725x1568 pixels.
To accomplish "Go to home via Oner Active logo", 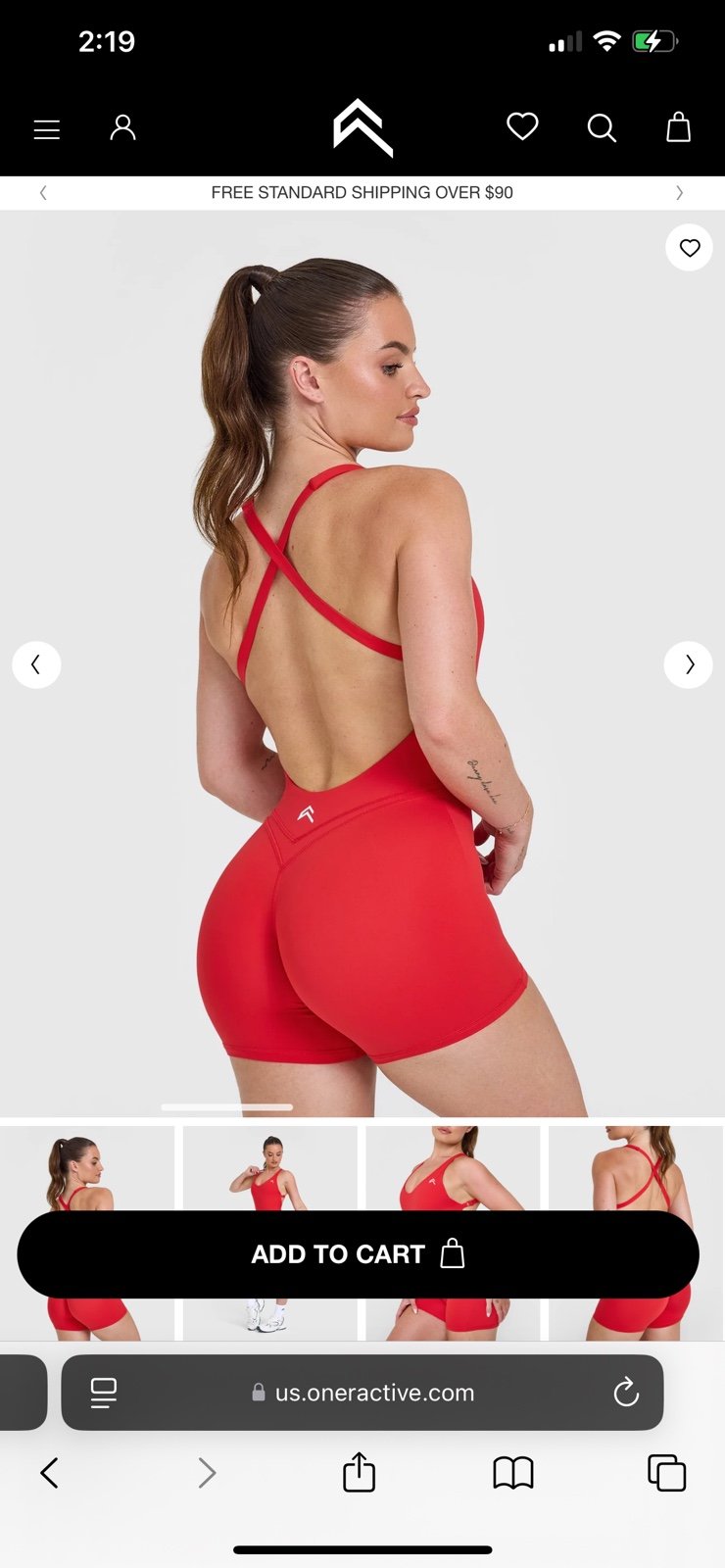I will [x=362, y=127].
